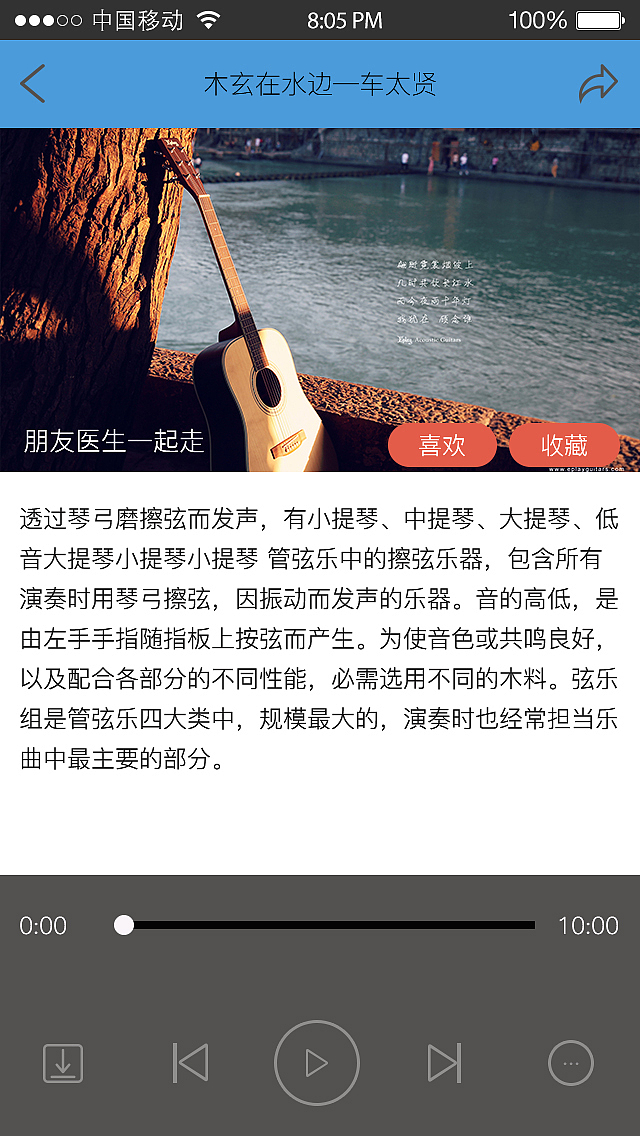Tap the 收藏 button

(x=564, y=445)
